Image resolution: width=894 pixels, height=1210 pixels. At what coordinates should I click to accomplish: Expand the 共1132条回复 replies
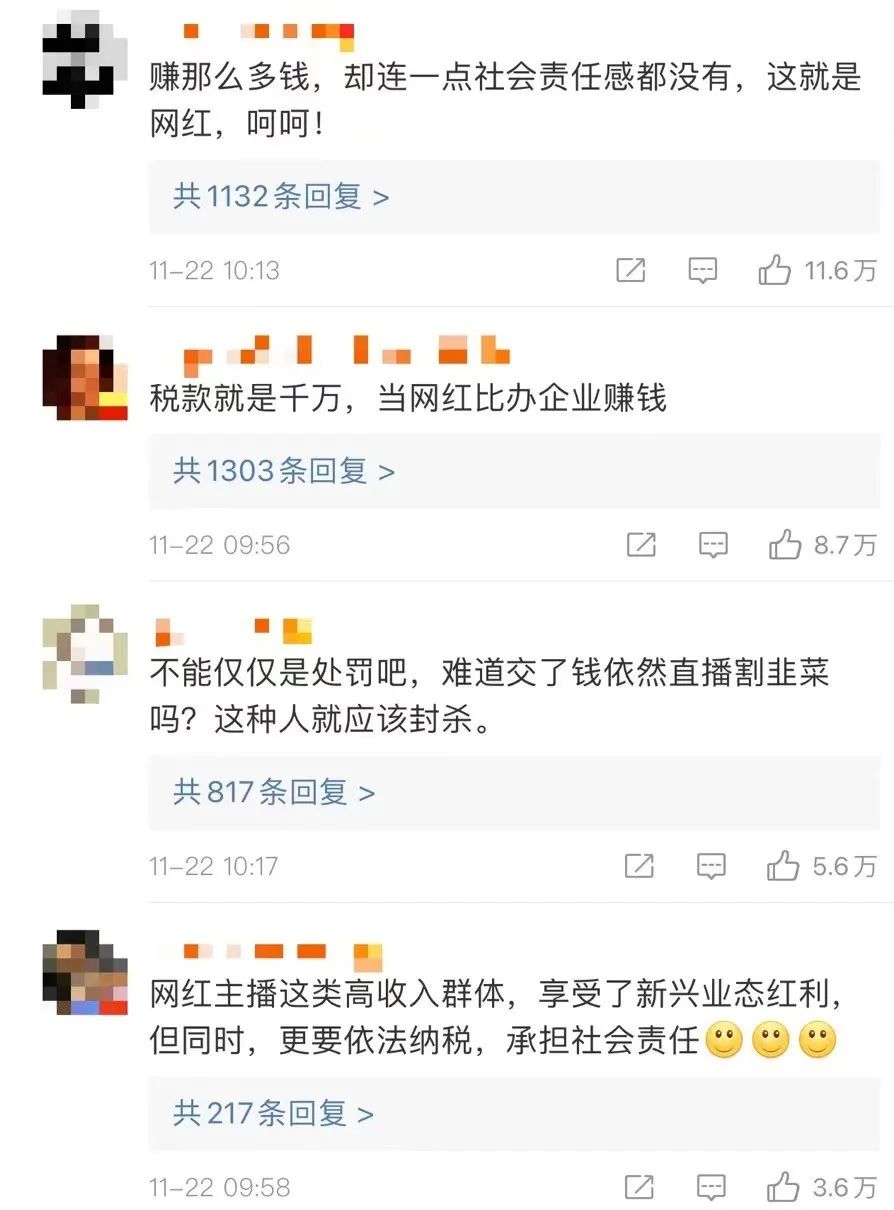[281, 196]
